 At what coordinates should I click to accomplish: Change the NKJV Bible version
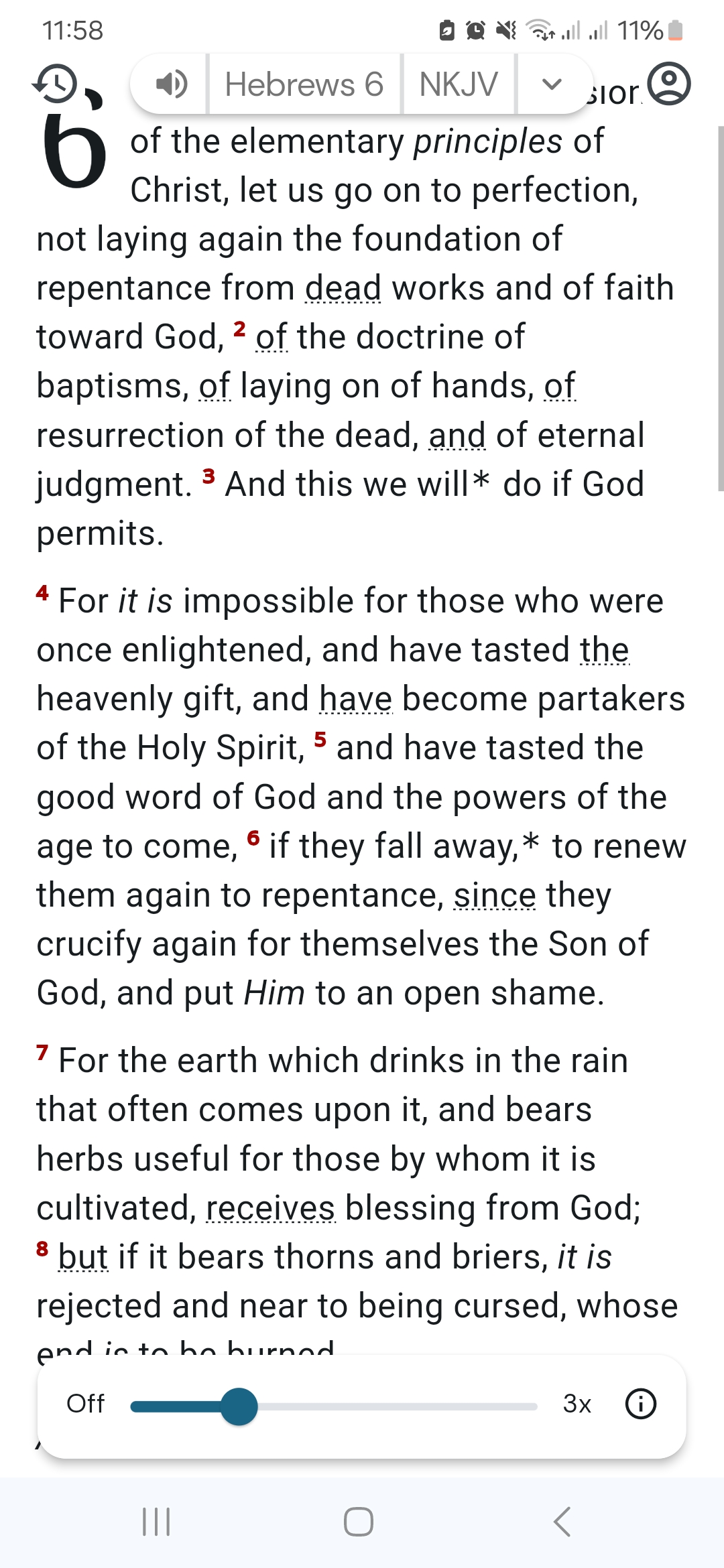pos(459,84)
